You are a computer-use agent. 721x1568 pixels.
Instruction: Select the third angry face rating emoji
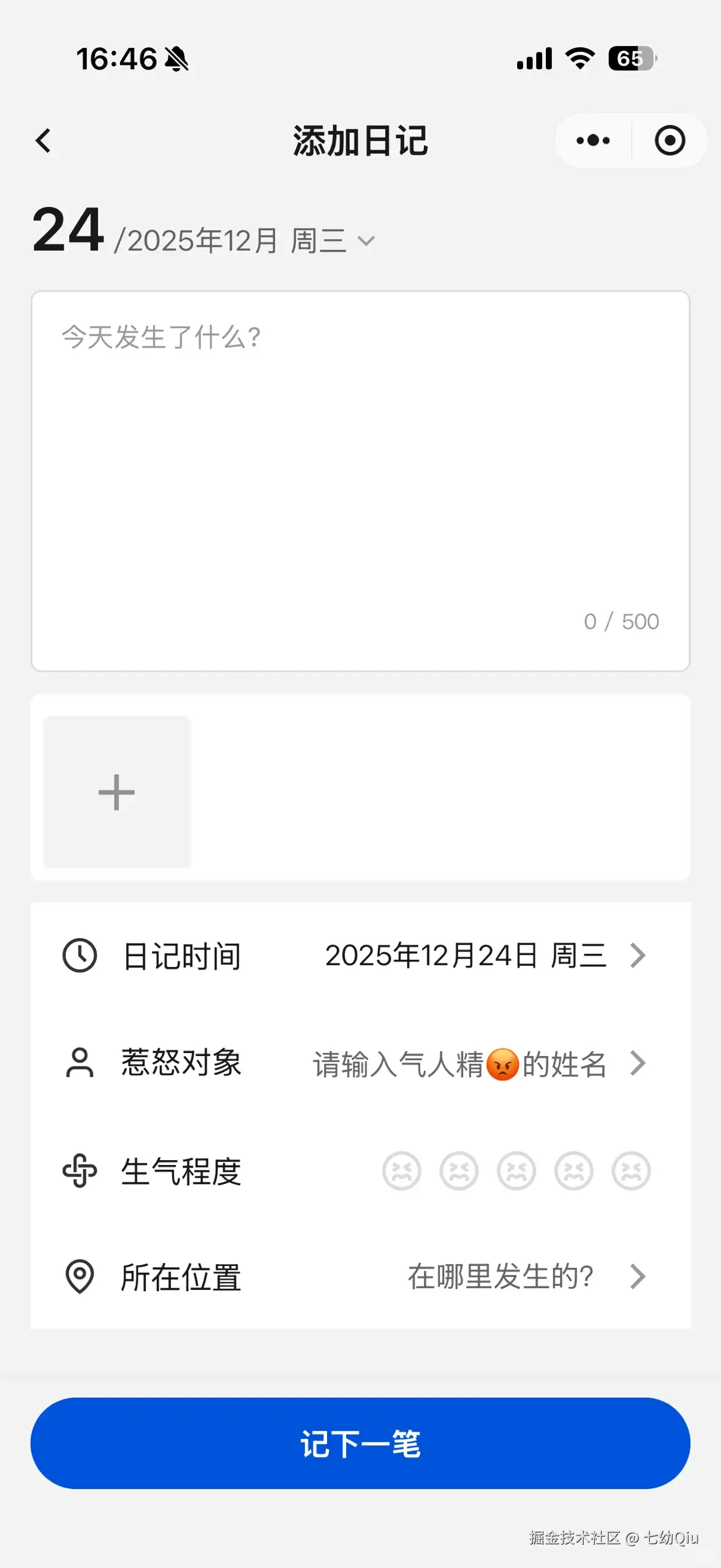516,1170
